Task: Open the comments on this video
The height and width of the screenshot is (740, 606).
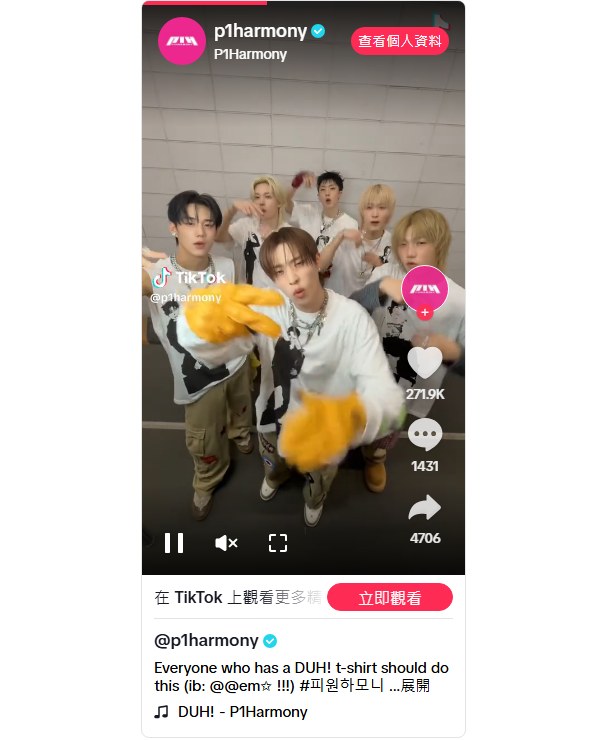Action: (425, 435)
